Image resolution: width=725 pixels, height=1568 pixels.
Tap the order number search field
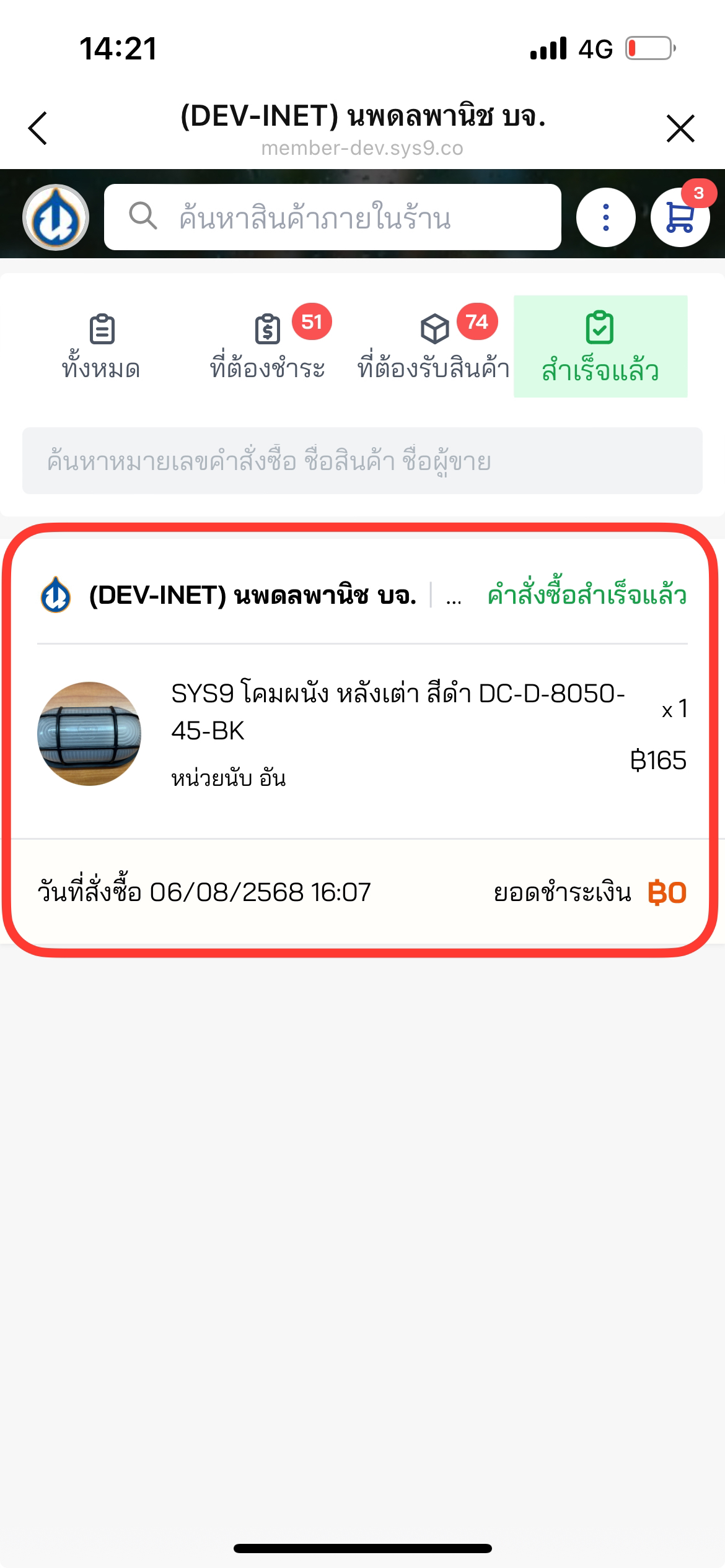point(362,461)
